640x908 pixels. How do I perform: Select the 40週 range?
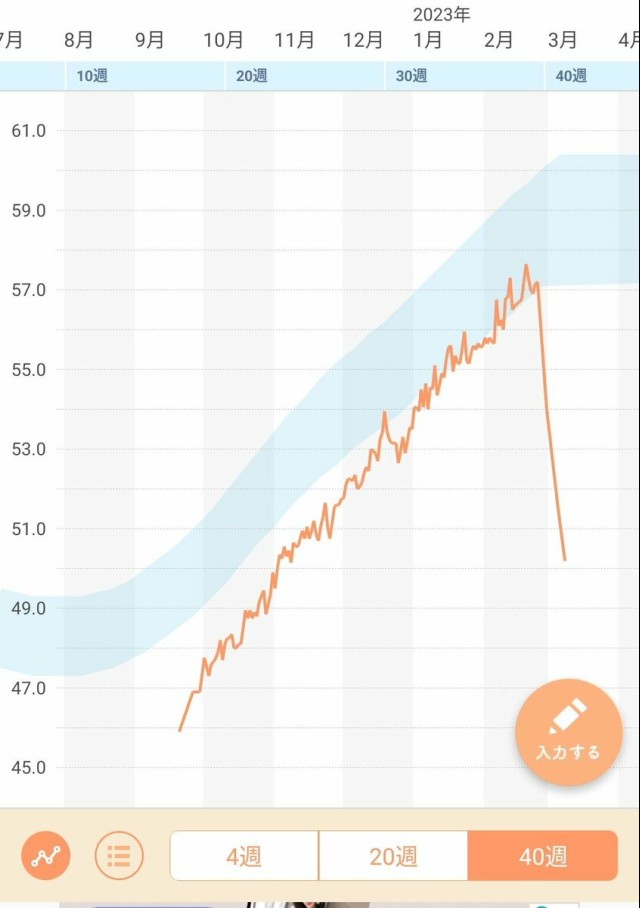click(x=542, y=856)
